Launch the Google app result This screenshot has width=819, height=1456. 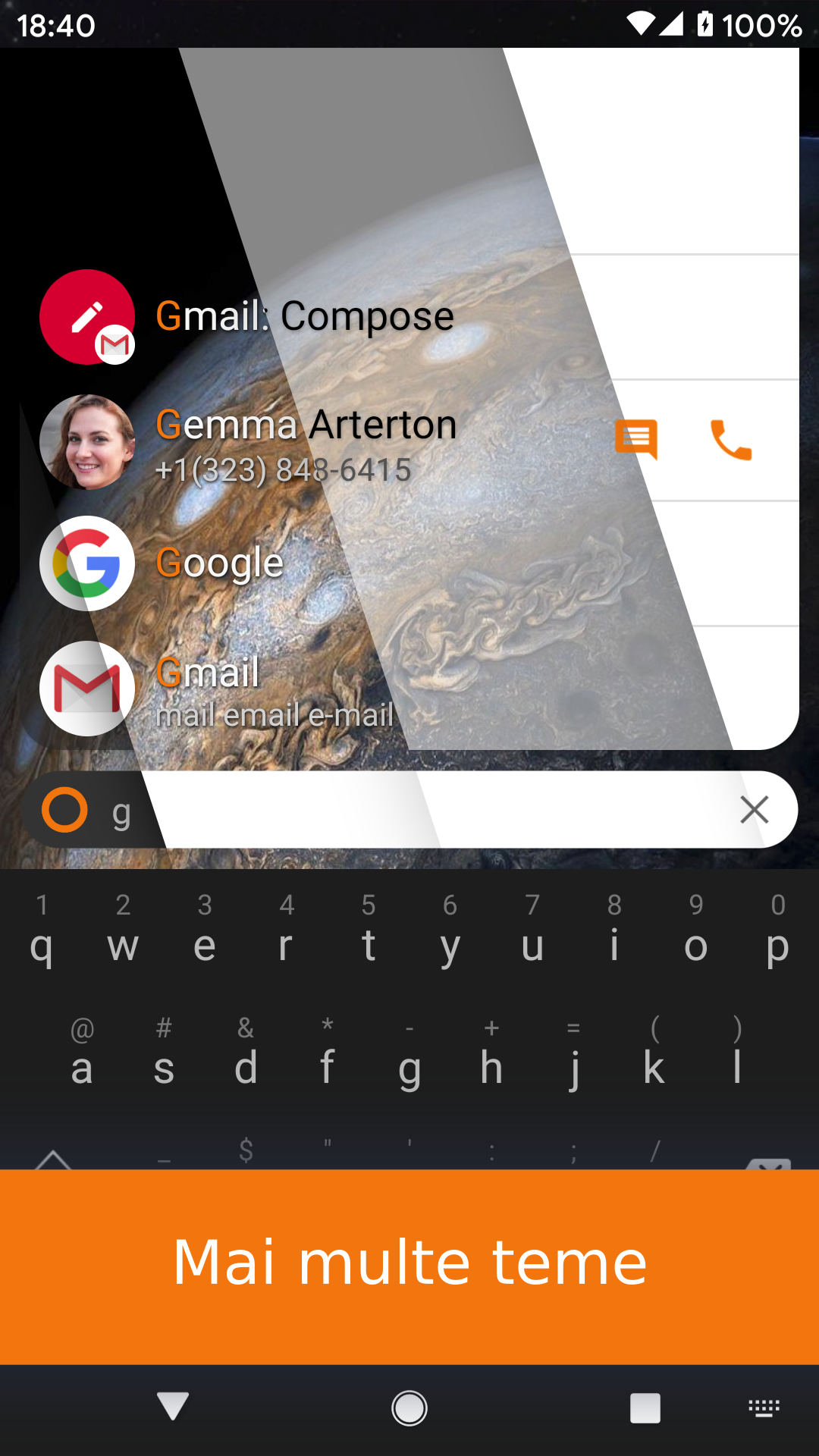tap(409, 563)
